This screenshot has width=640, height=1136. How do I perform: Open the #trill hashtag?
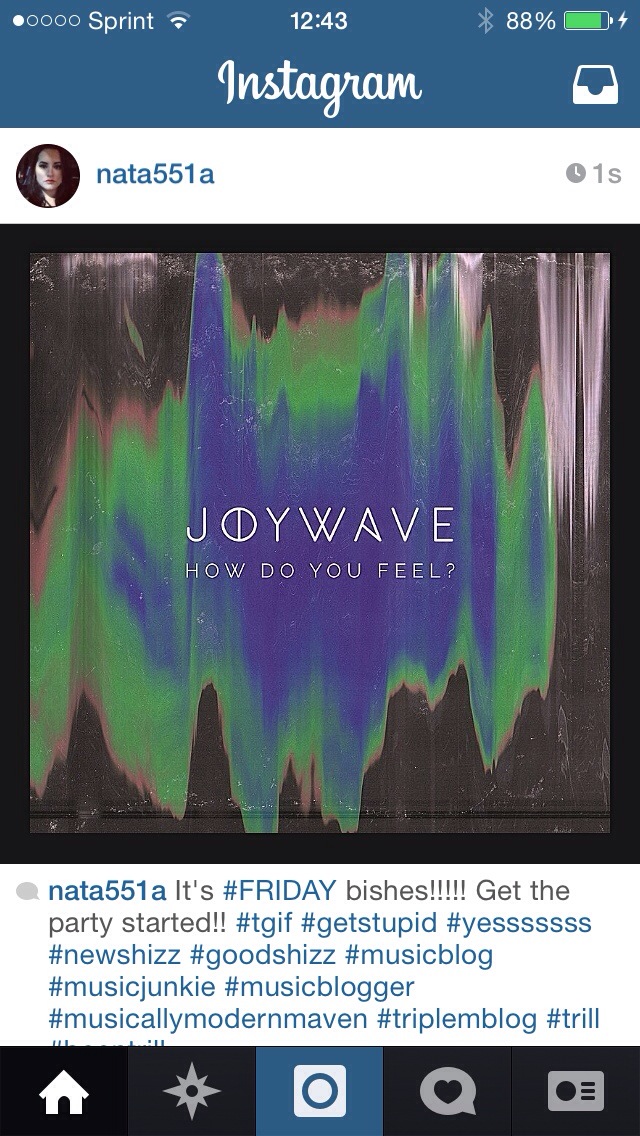point(573,1018)
